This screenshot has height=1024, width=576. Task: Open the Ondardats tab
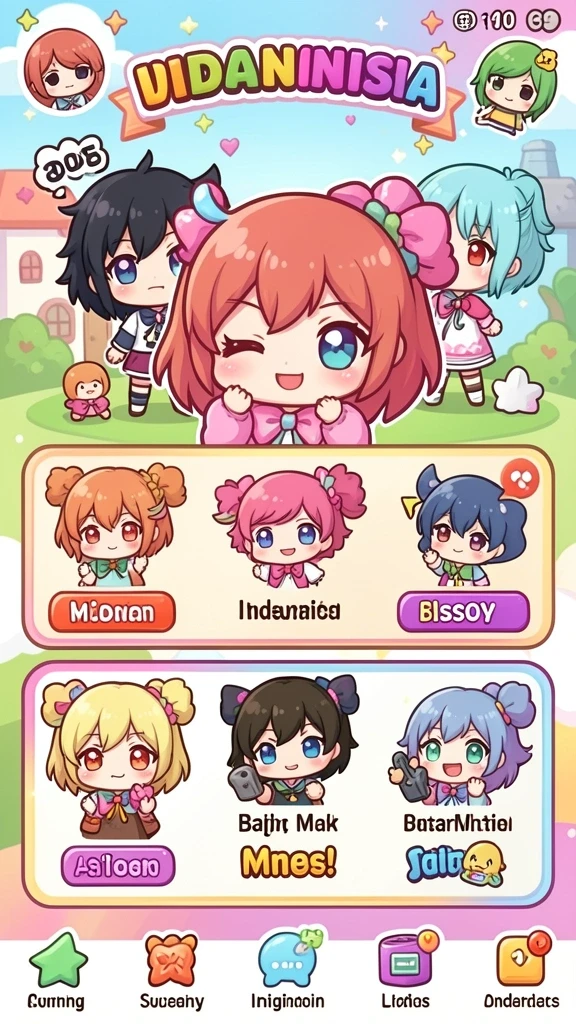pyautogui.click(x=521, y=972)
